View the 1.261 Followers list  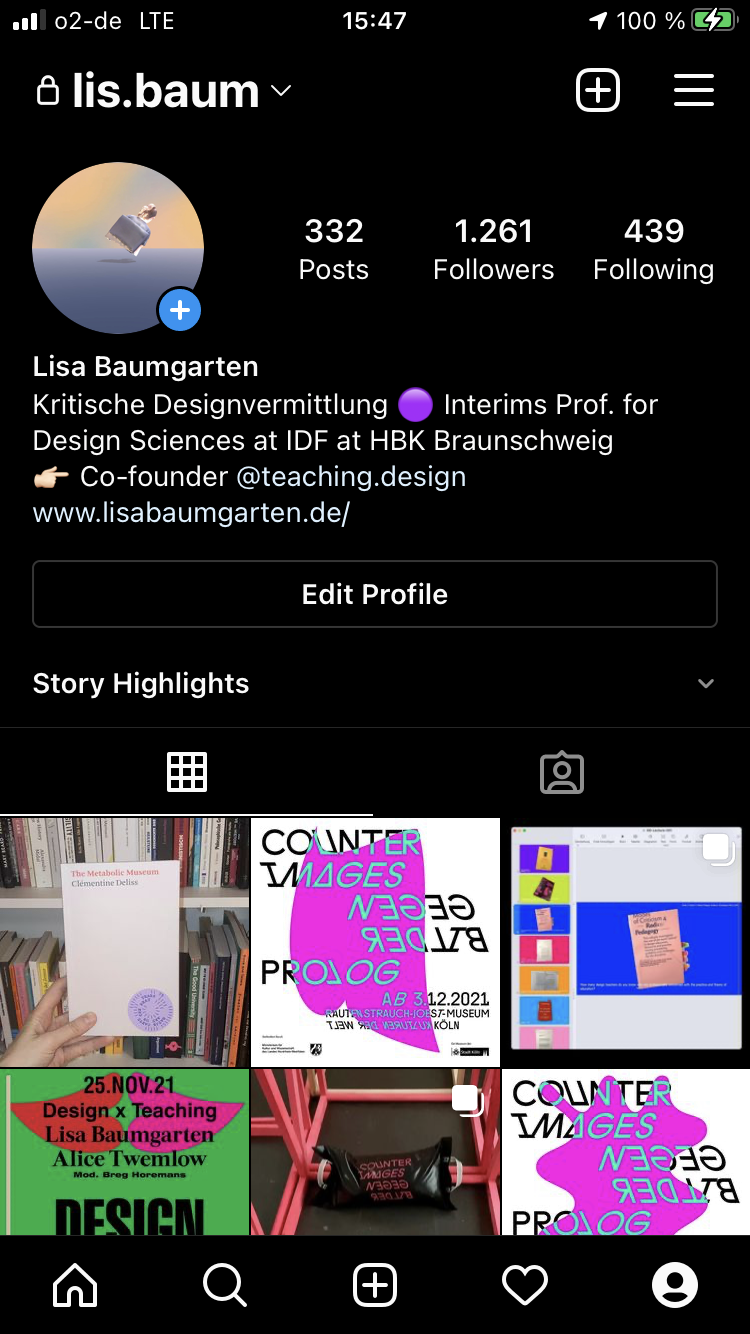click(x=493, y=249)
